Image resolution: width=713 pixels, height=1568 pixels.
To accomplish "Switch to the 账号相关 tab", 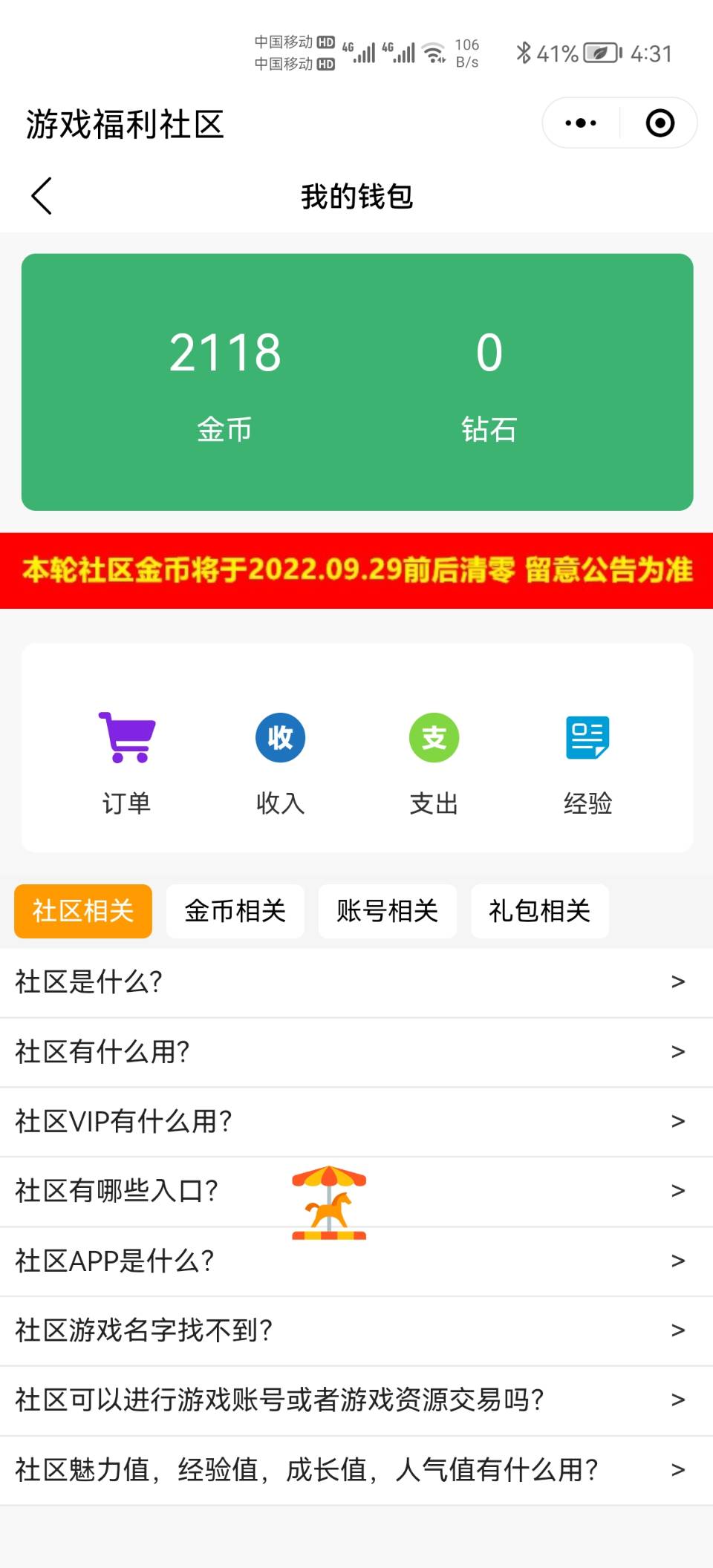I will (x=388, y=911).
